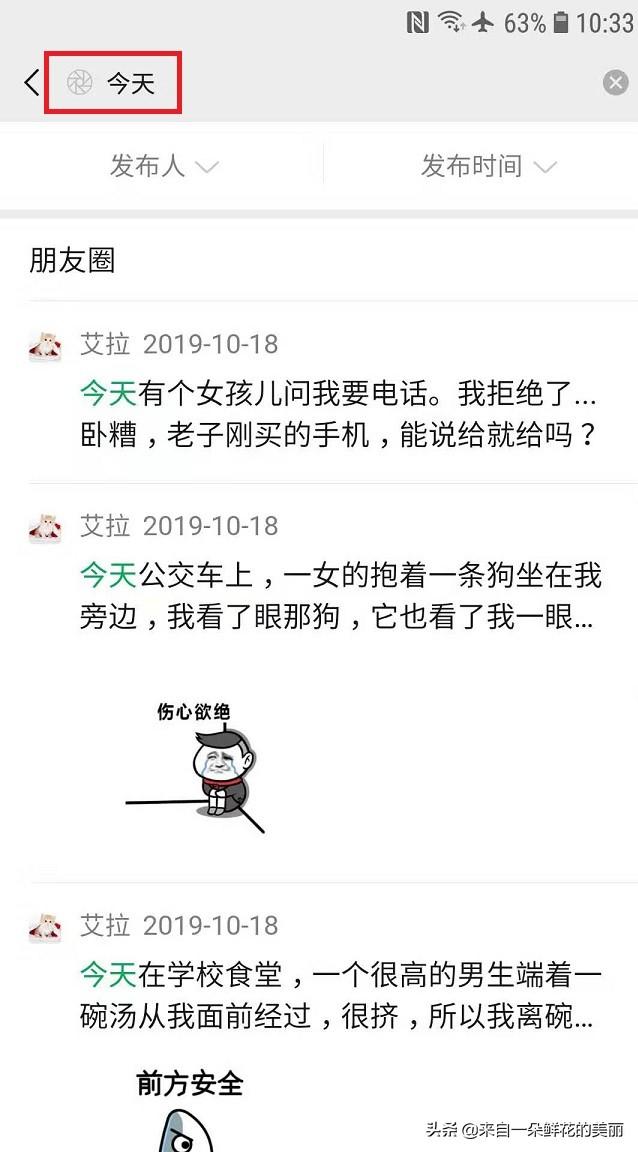638x1152 pixels.
Task: Open the post about 女孩儿问我要电话
Action: [338, 415]
